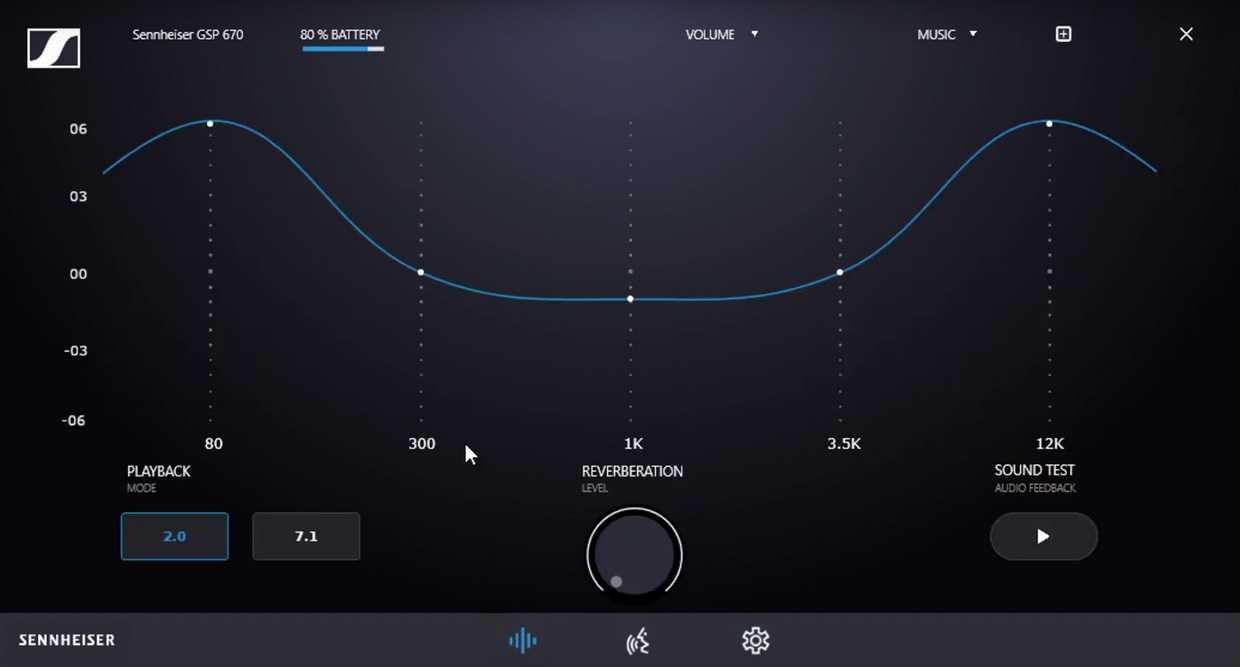Open the settings gear tab
1240x667 pixels.
click(755, 641)
